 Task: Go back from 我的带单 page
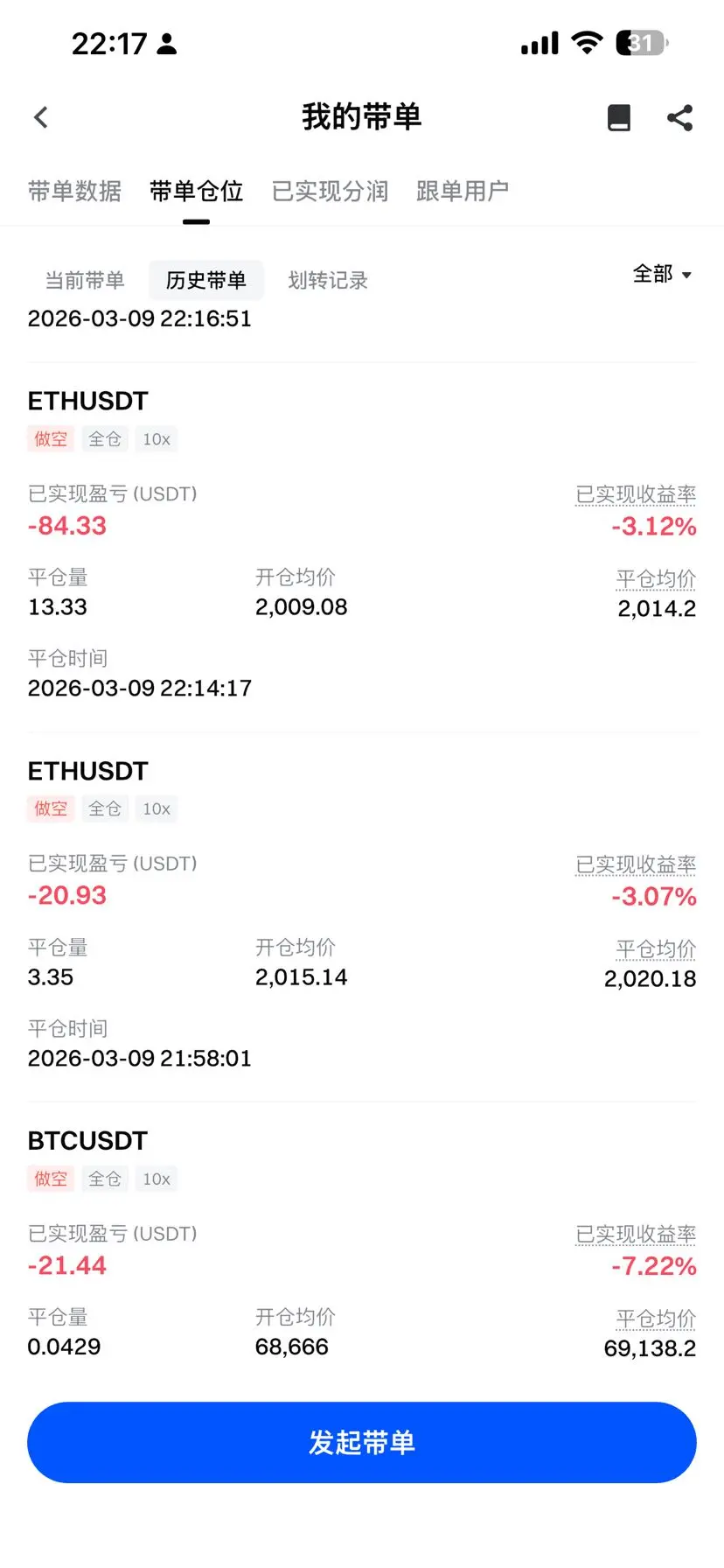coord(41,117)
